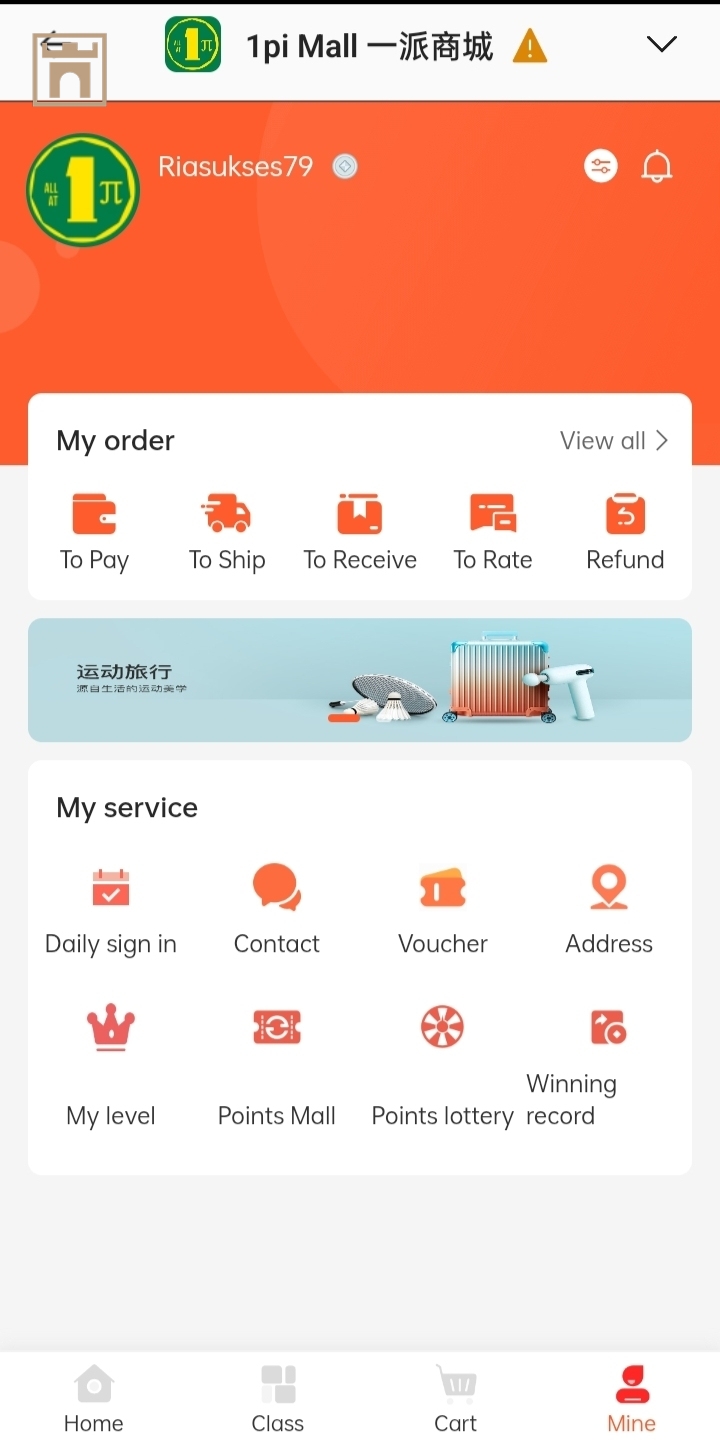Open Points Mall

point(277,1065)
